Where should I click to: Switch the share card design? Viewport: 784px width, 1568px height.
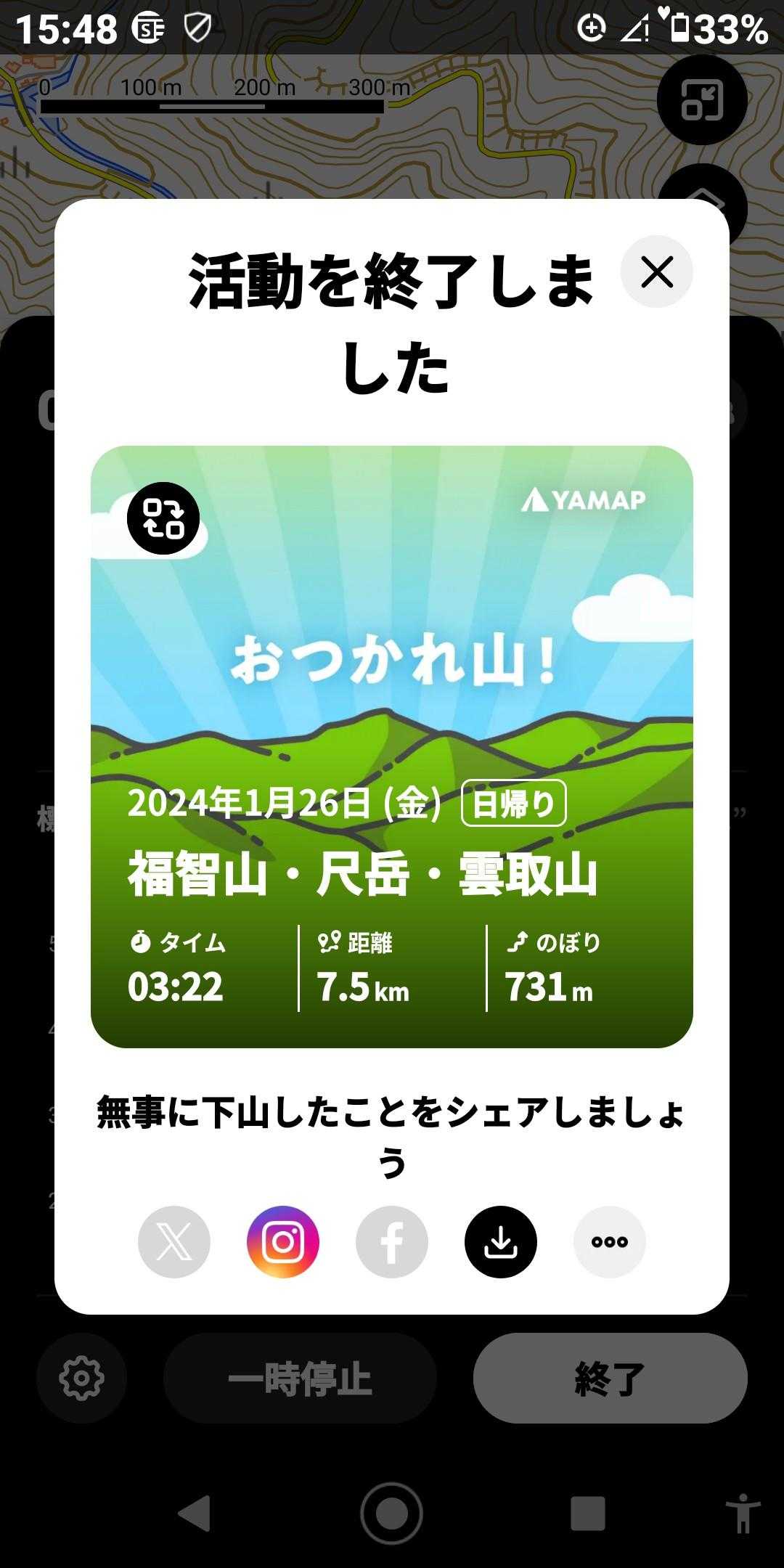pyautogui.click(x=163, y=518)
